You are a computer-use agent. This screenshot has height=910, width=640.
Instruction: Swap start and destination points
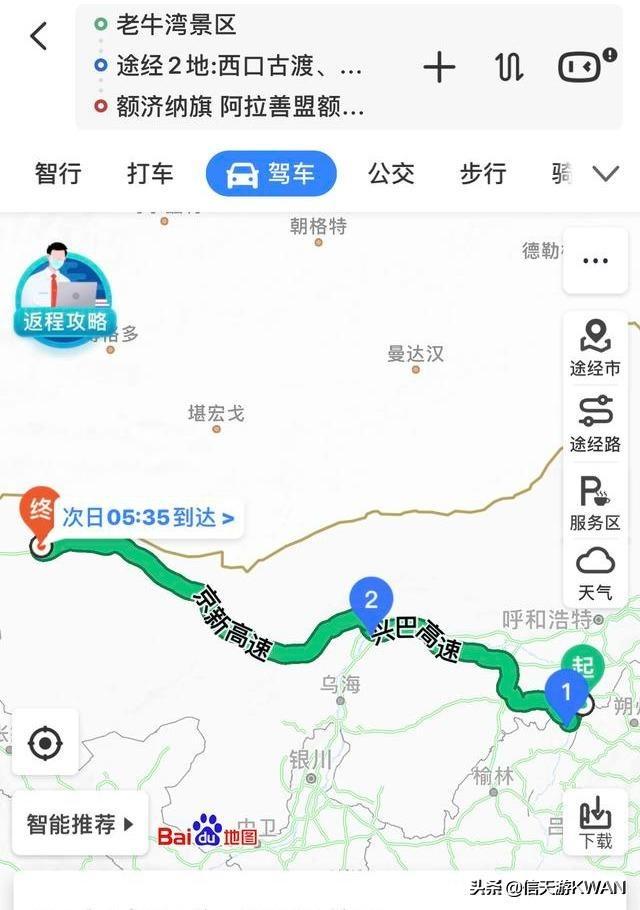click(509, 67)
